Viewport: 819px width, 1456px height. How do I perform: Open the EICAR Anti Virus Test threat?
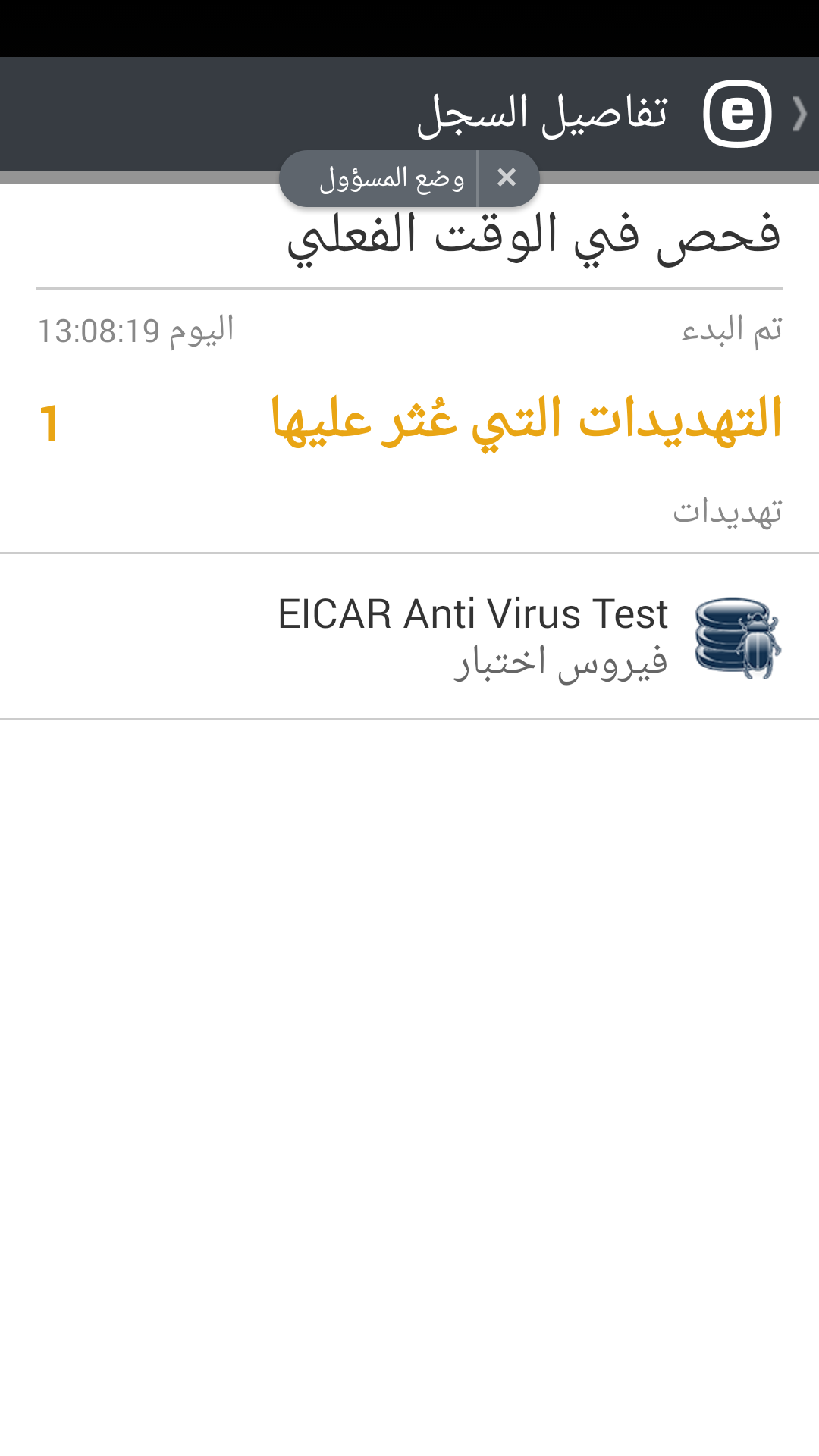(473, 635)
